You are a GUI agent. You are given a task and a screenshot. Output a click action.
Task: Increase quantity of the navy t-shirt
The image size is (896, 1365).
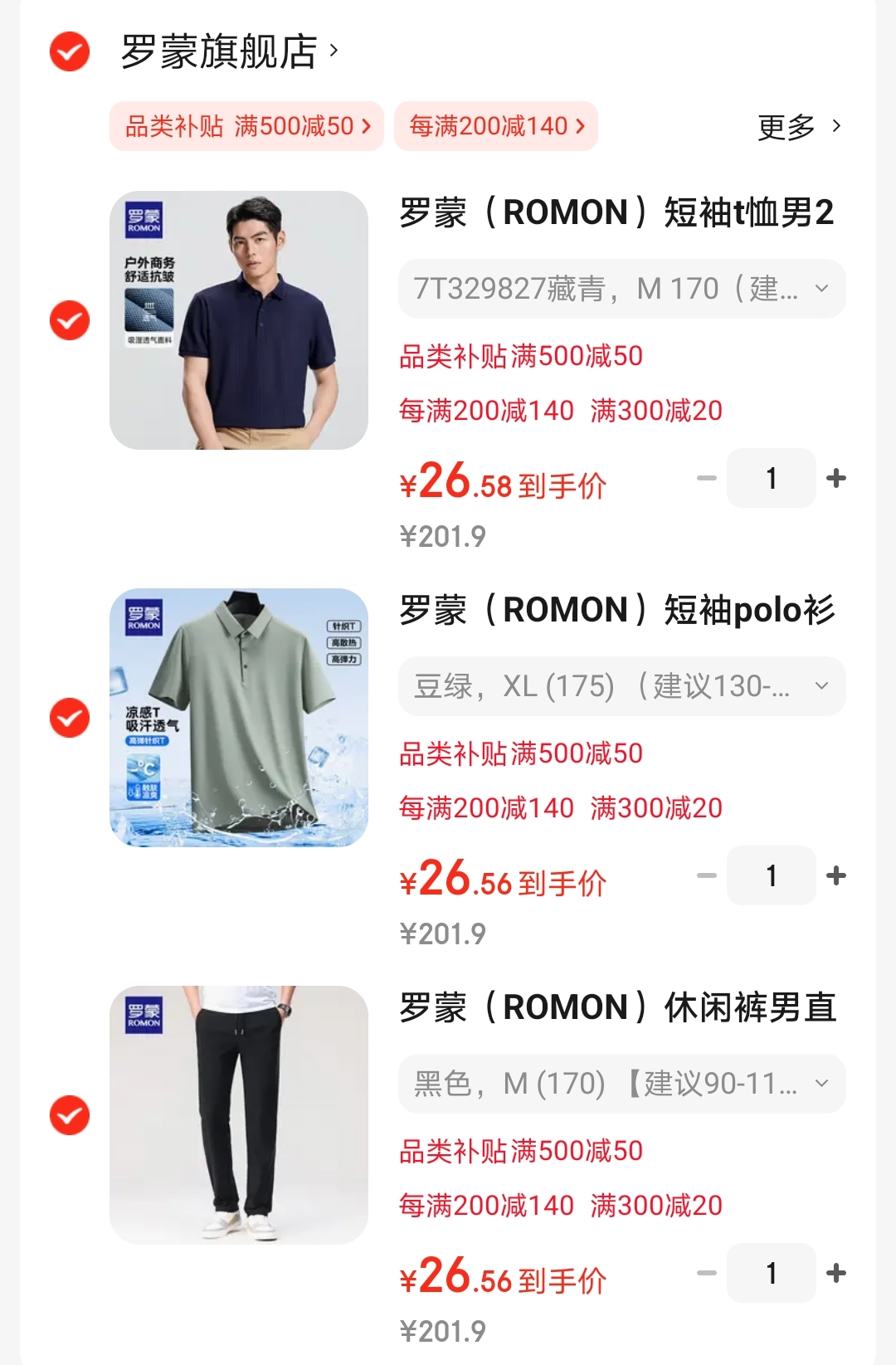836,478
